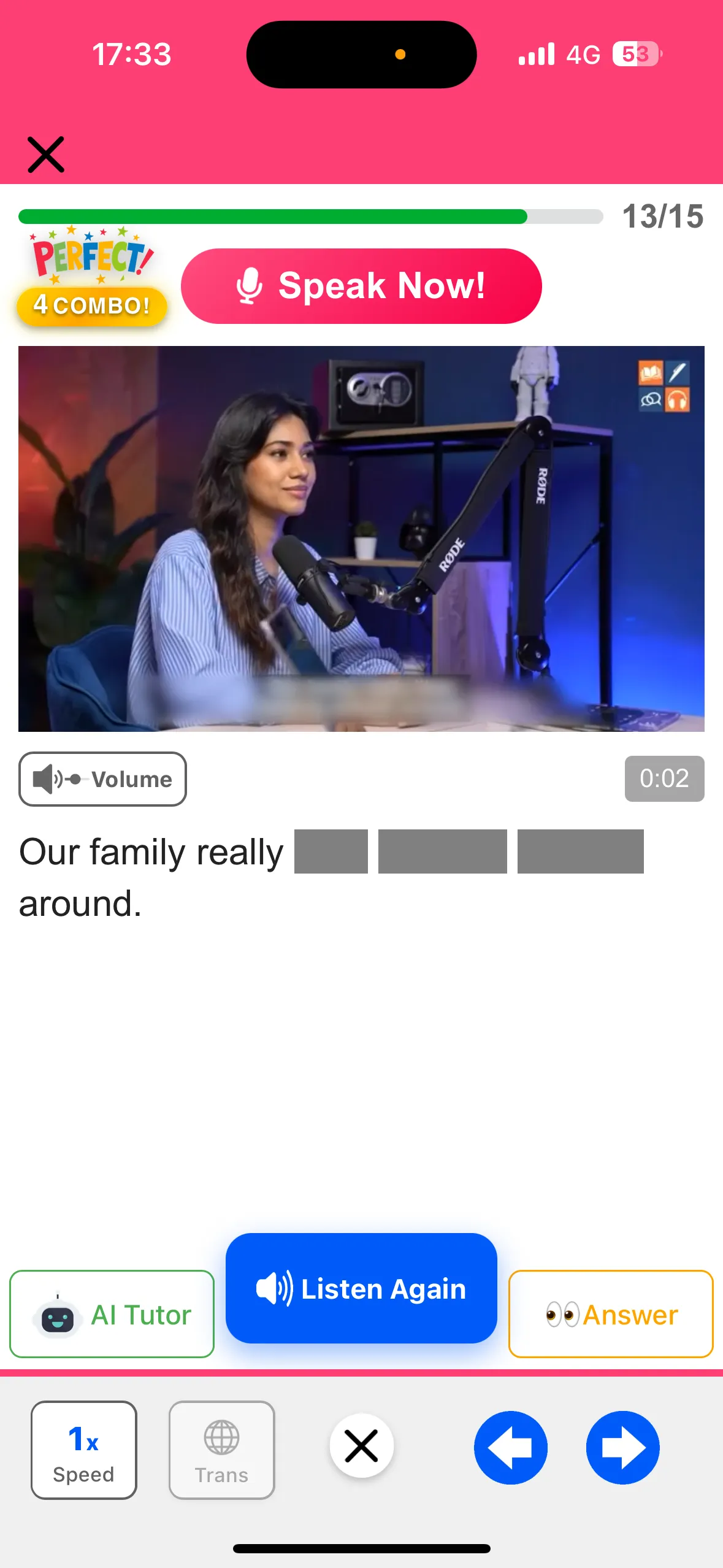
Task: Go to the next question
Action: point(623,1448)
